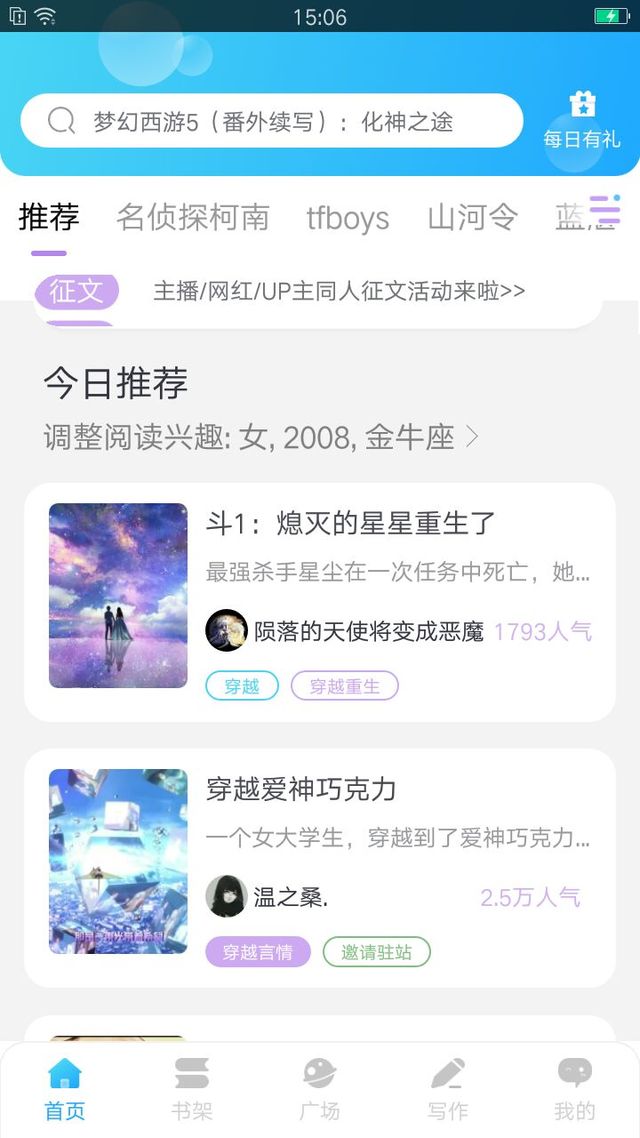Image resolution: width=640 pixels, height=1138 pixels.
Task: Tap the 邀请驻站 button
Action: [x=376, y=952]
